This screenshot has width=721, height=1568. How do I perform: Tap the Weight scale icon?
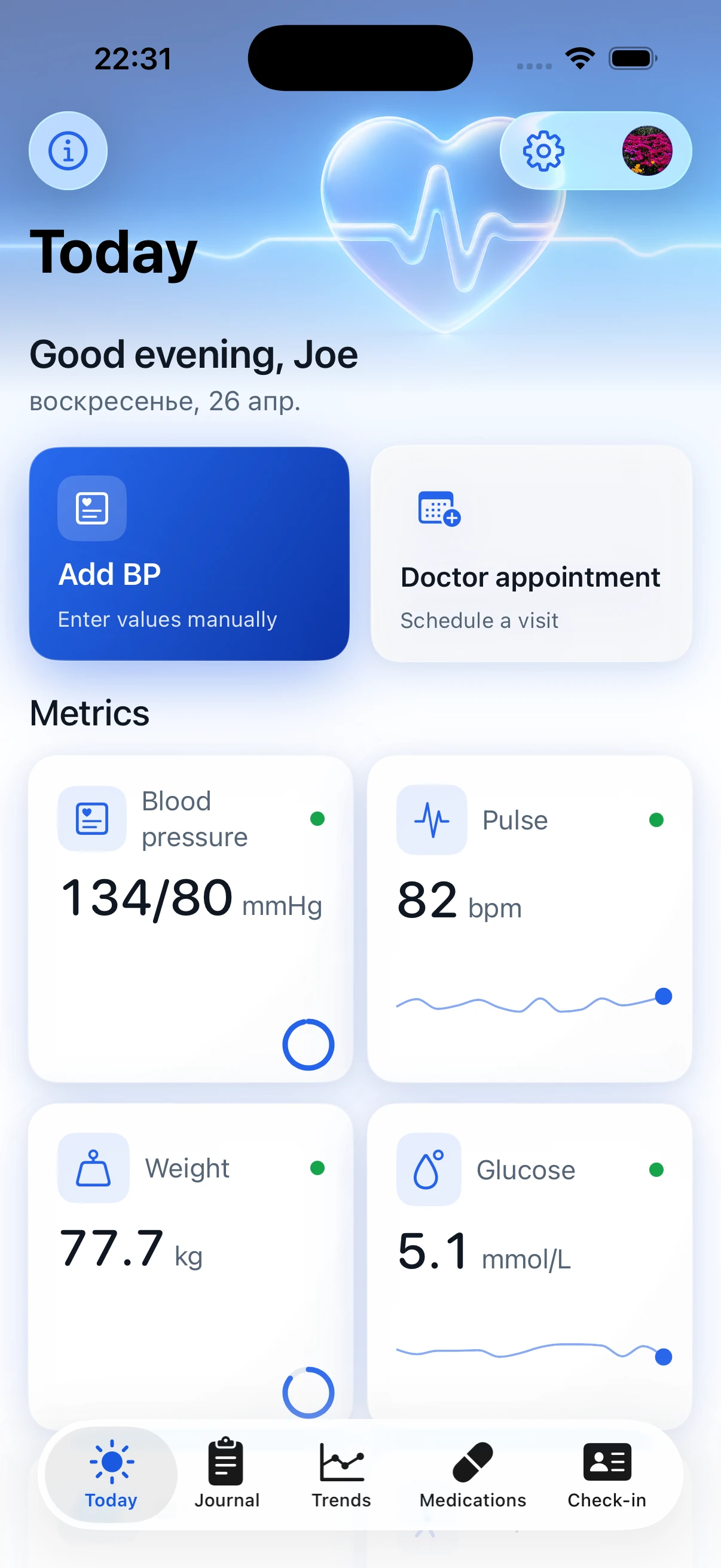pos(93,1167)
